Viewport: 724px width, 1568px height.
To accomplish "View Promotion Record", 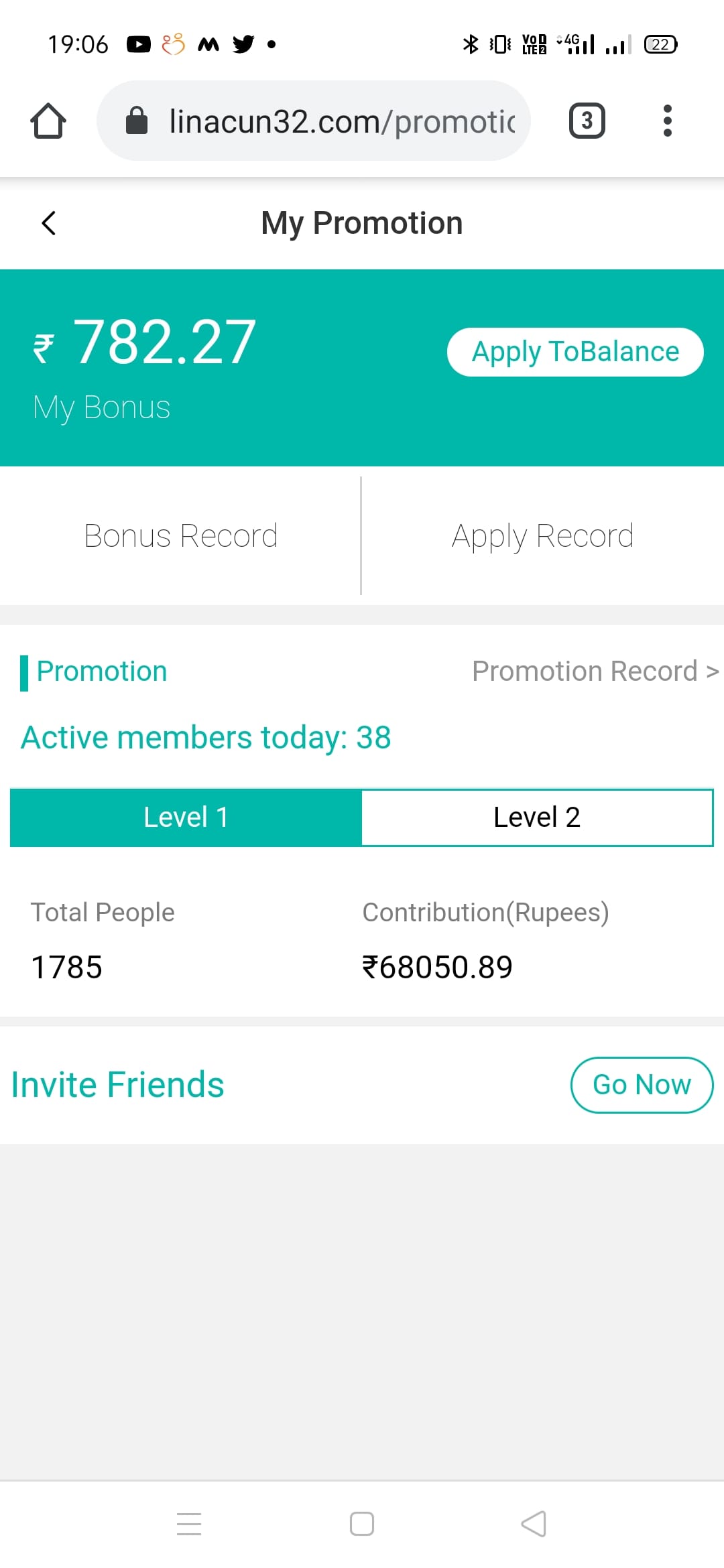I will tap(595, 671).
